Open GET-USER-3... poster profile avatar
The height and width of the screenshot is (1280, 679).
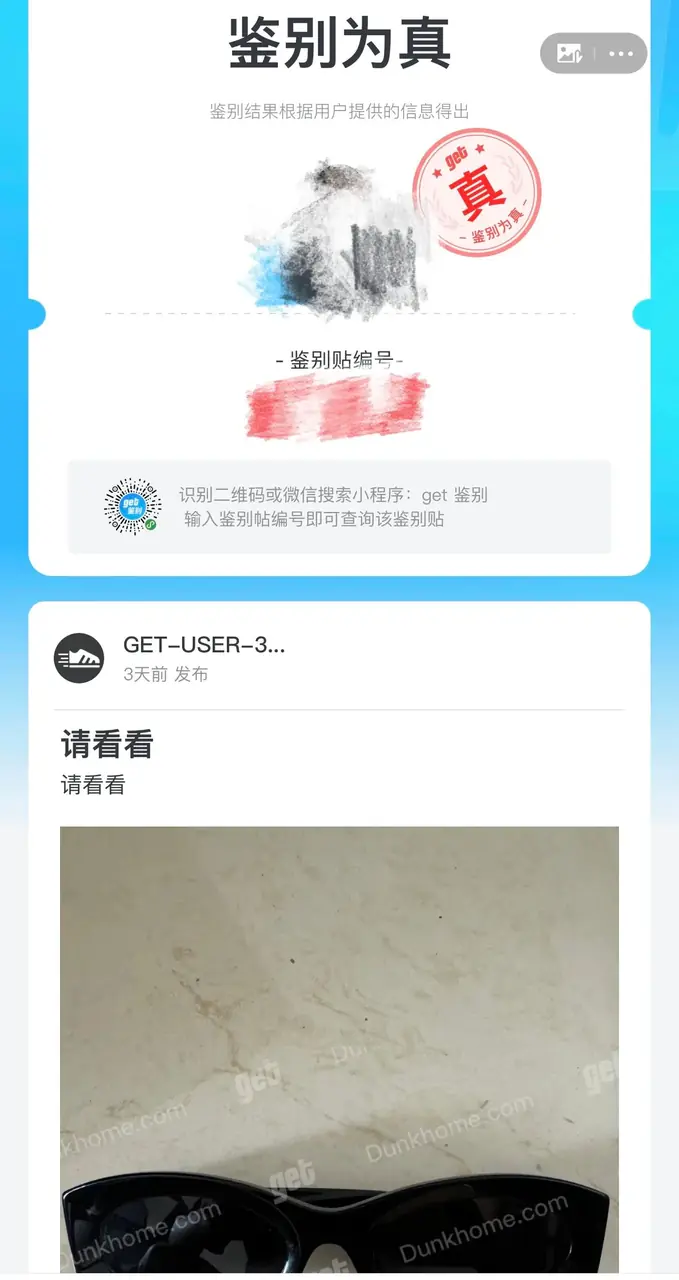[79, 658]
